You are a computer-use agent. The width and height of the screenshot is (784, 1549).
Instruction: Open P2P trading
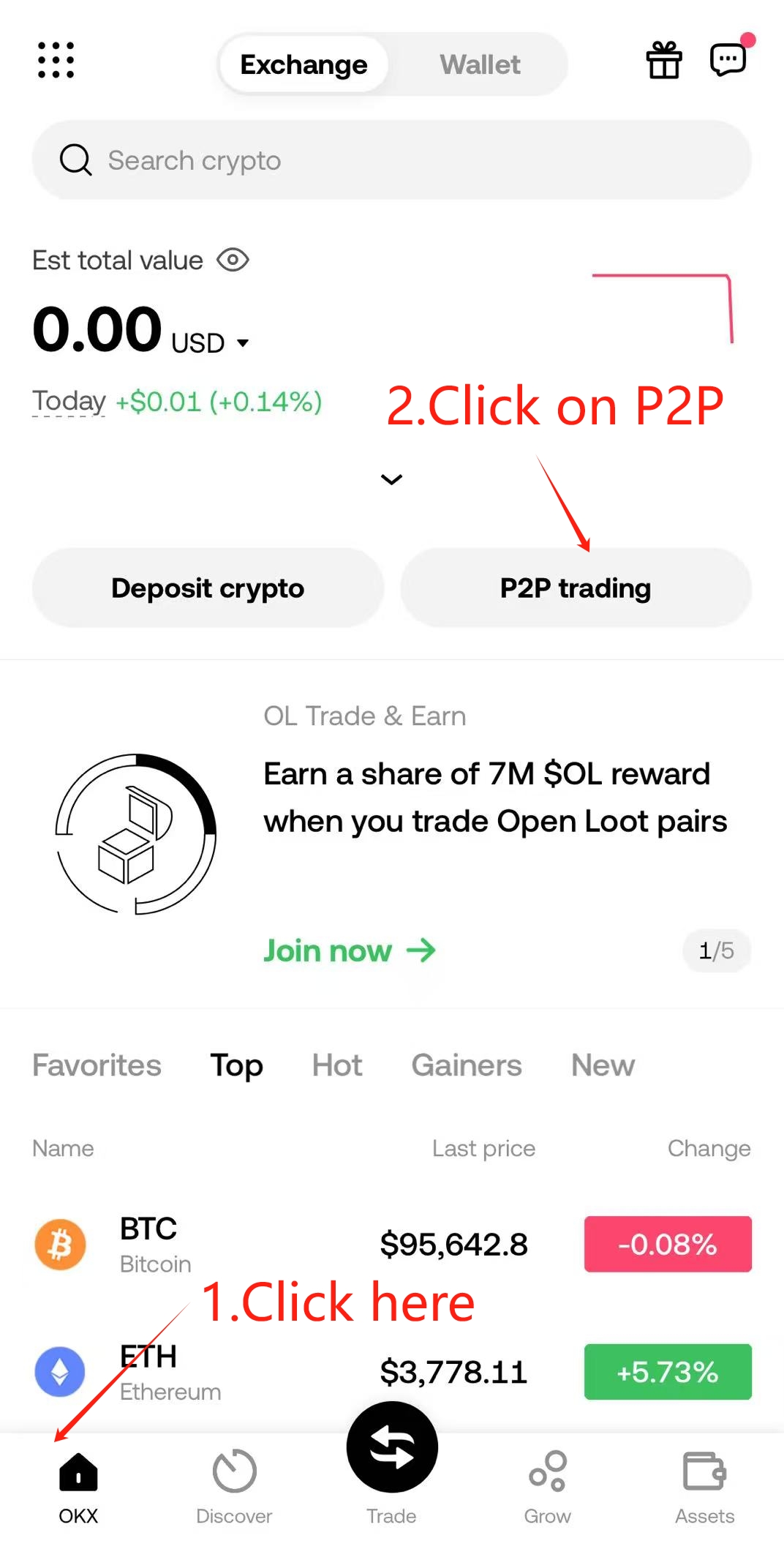[576, 588]
